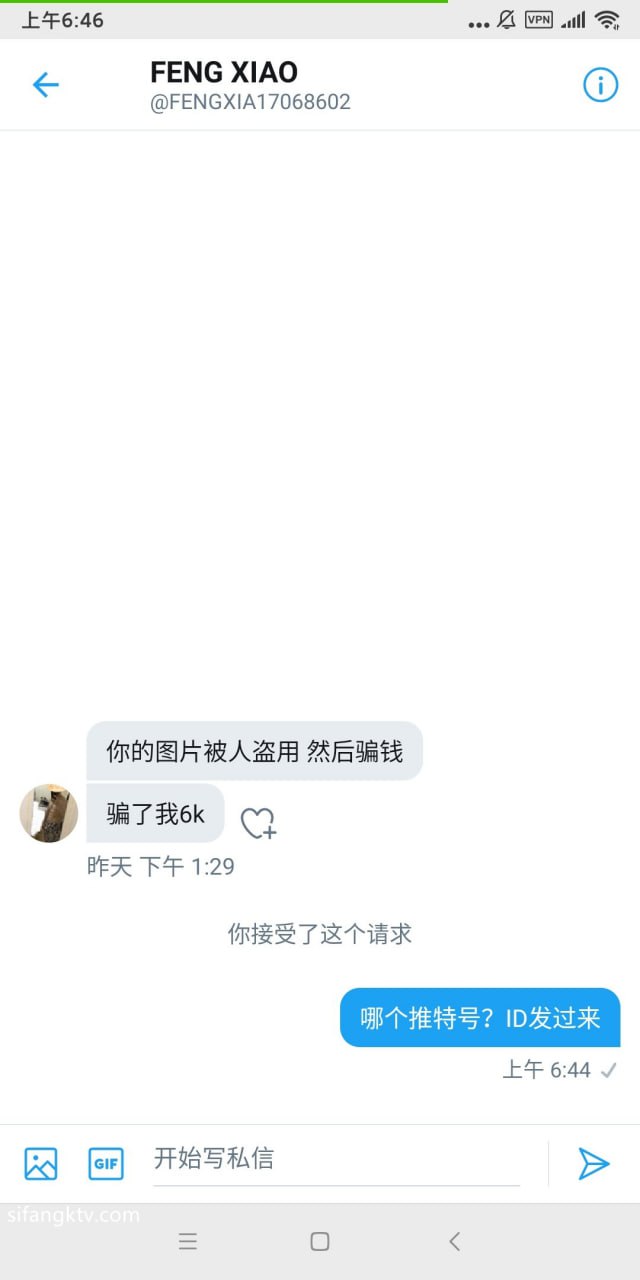The image size is (640, 1280).
Task: Open FENG XIAO's profile picture
Action: [49, 813]
